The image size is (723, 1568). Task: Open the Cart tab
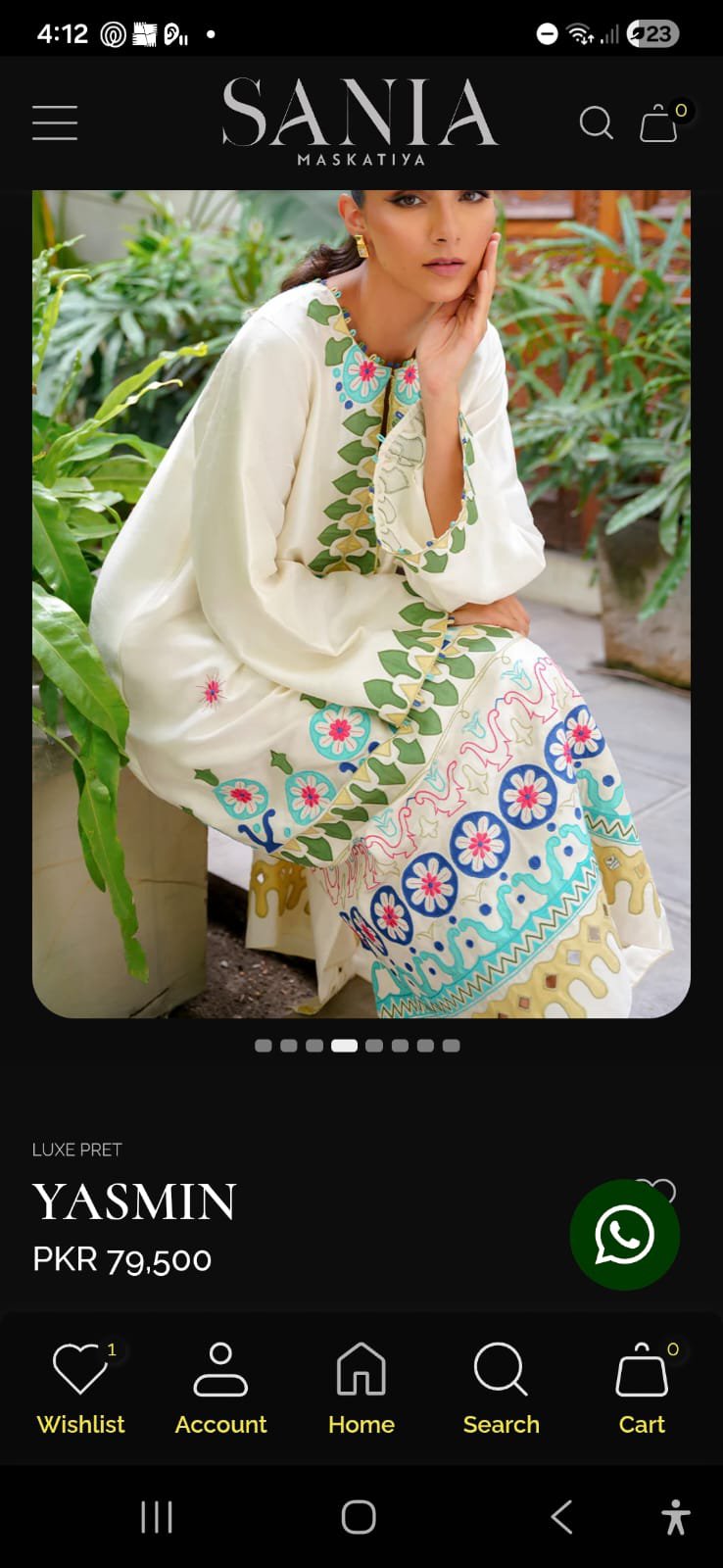click(x=642, y=1389)
